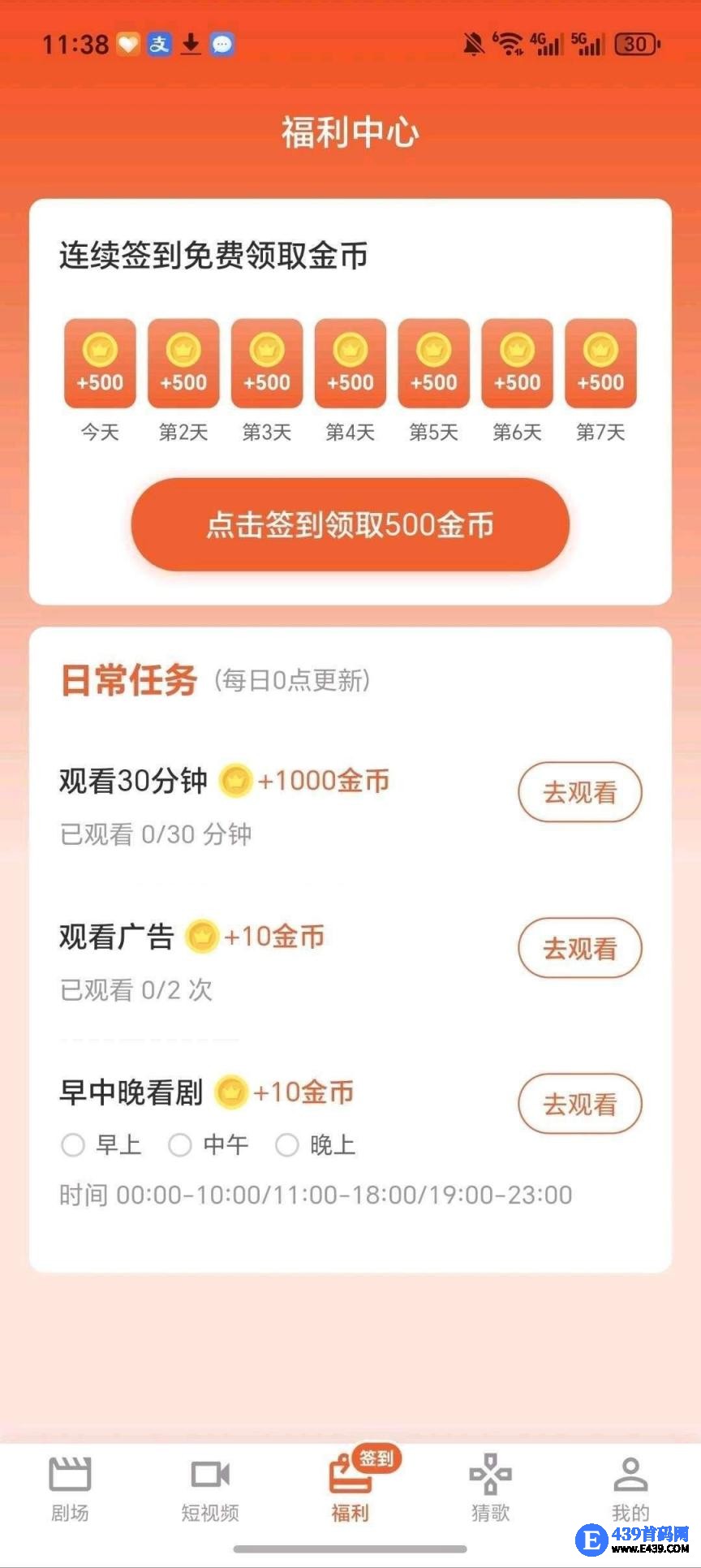Image resolution: width=701 pixels, height=1568 pixels.
Task: Tap 去观看 for the 观看广告 task
Action: (x=579, y=947)
